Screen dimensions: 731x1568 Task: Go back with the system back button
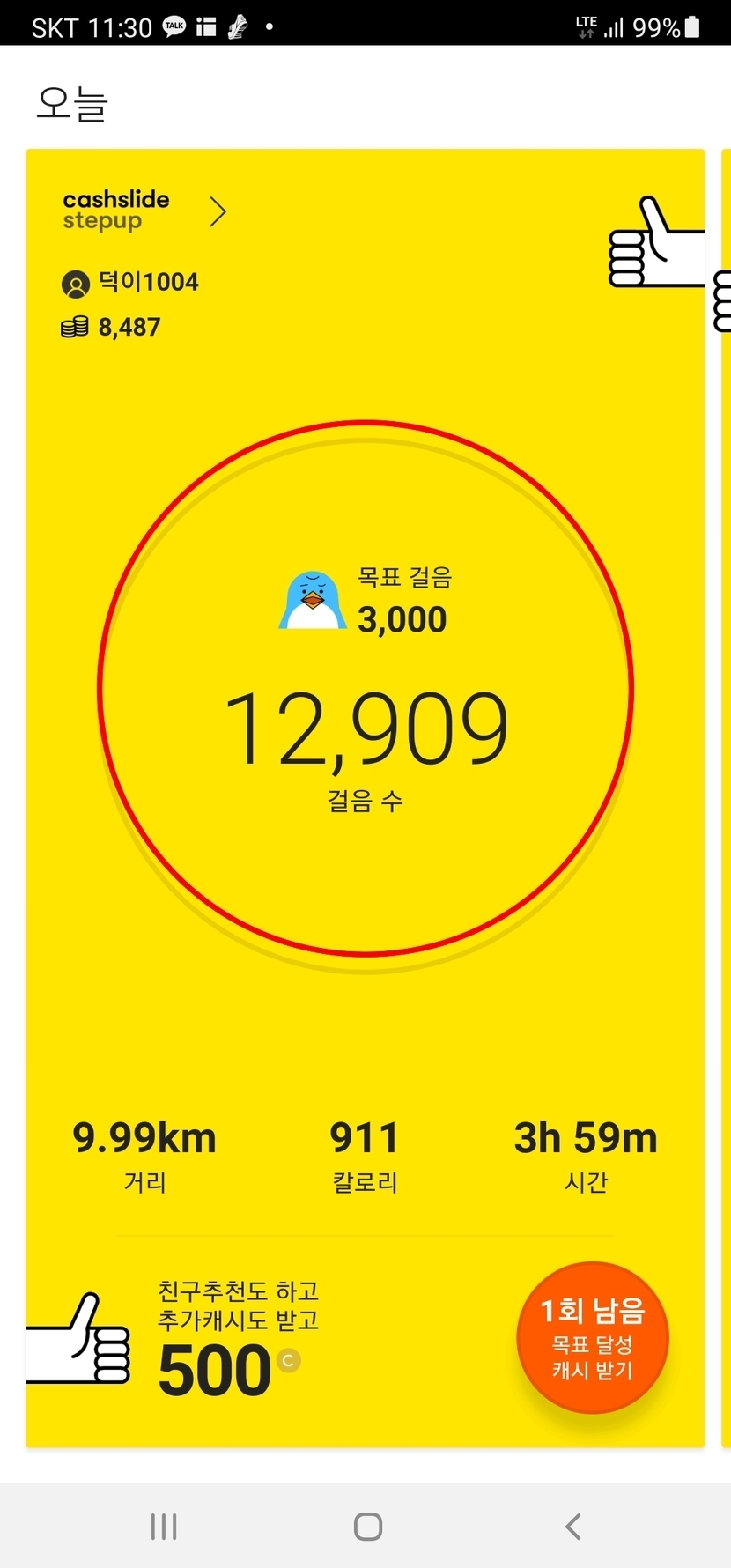pyautogui.click(x=572, y=1527)
